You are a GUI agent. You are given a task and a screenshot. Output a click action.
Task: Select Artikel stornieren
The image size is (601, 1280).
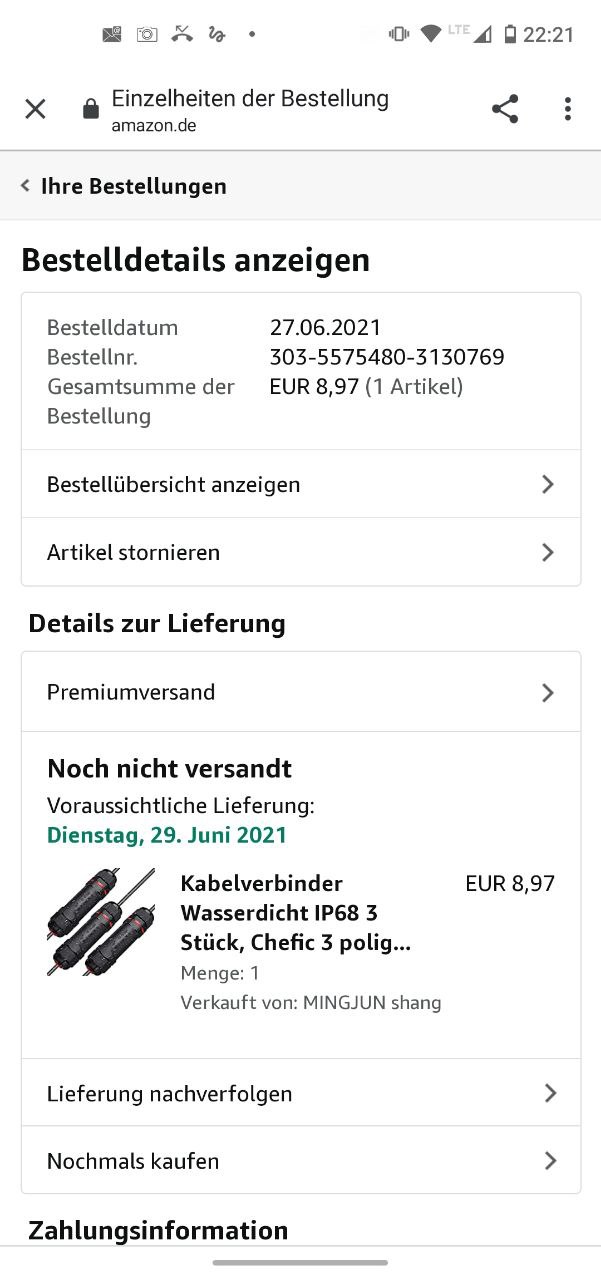(x=300, y=552)
